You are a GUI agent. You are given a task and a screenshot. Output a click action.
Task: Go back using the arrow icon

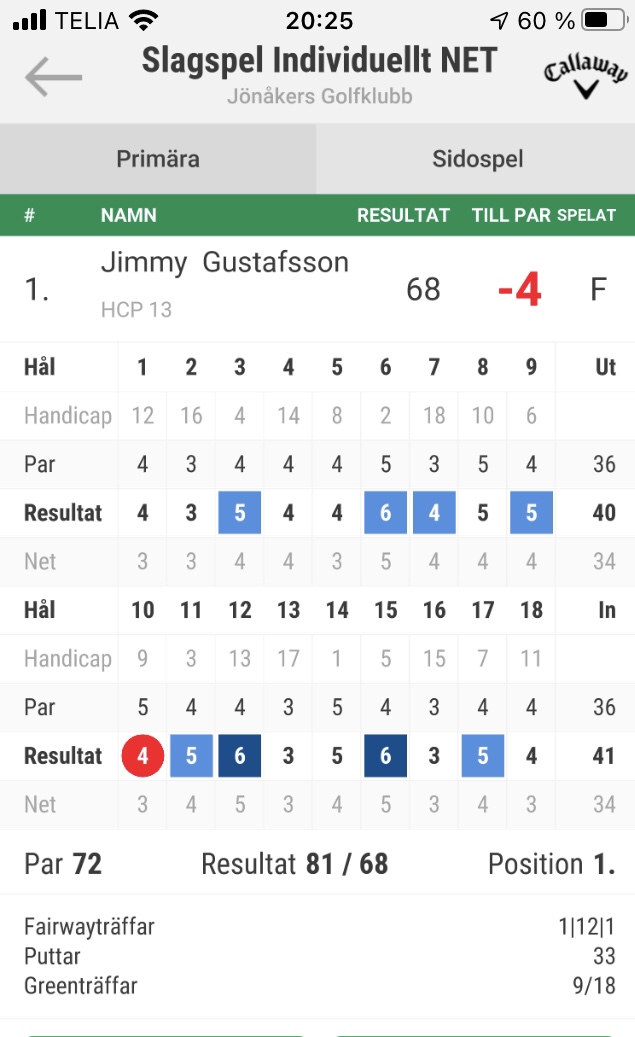click(x=53, y=77)
